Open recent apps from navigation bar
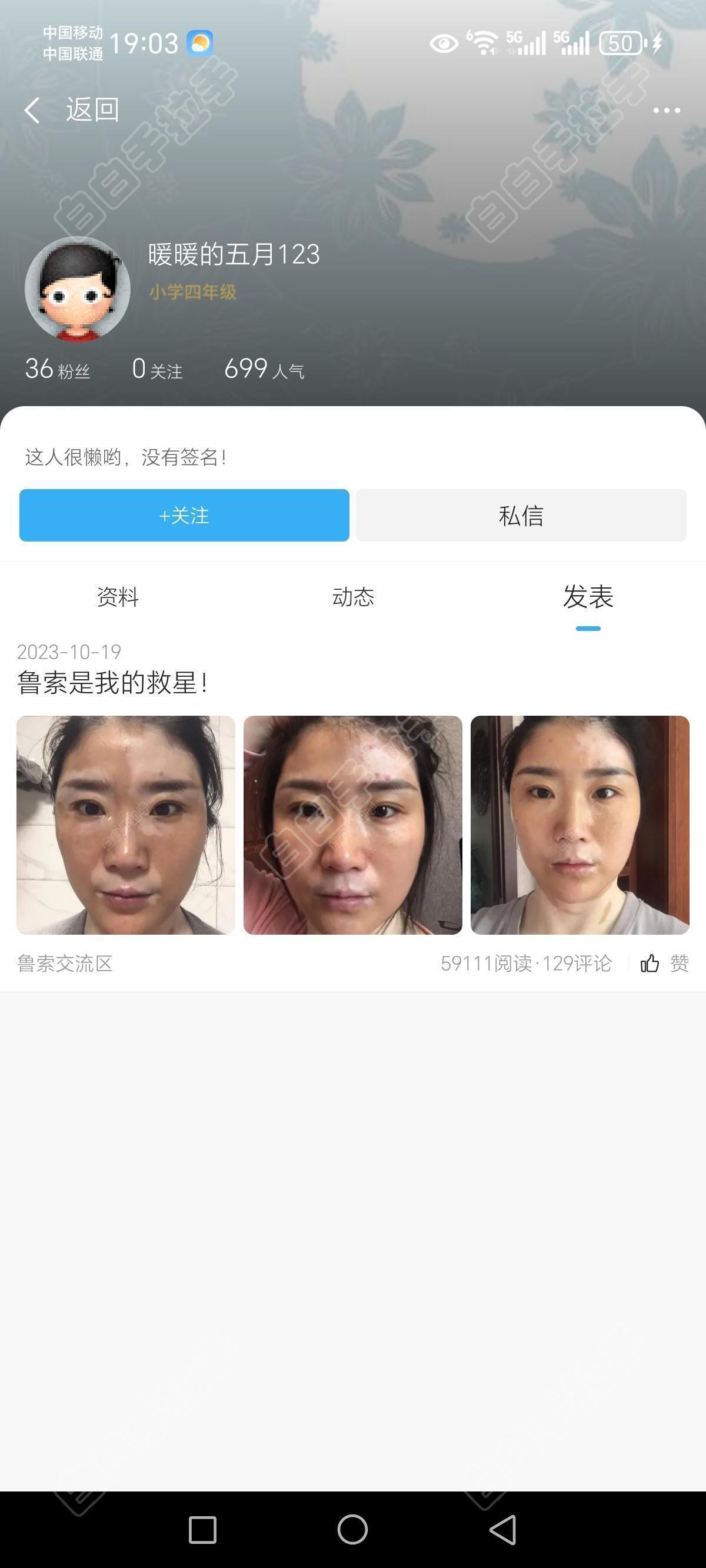 point(202,1529)
